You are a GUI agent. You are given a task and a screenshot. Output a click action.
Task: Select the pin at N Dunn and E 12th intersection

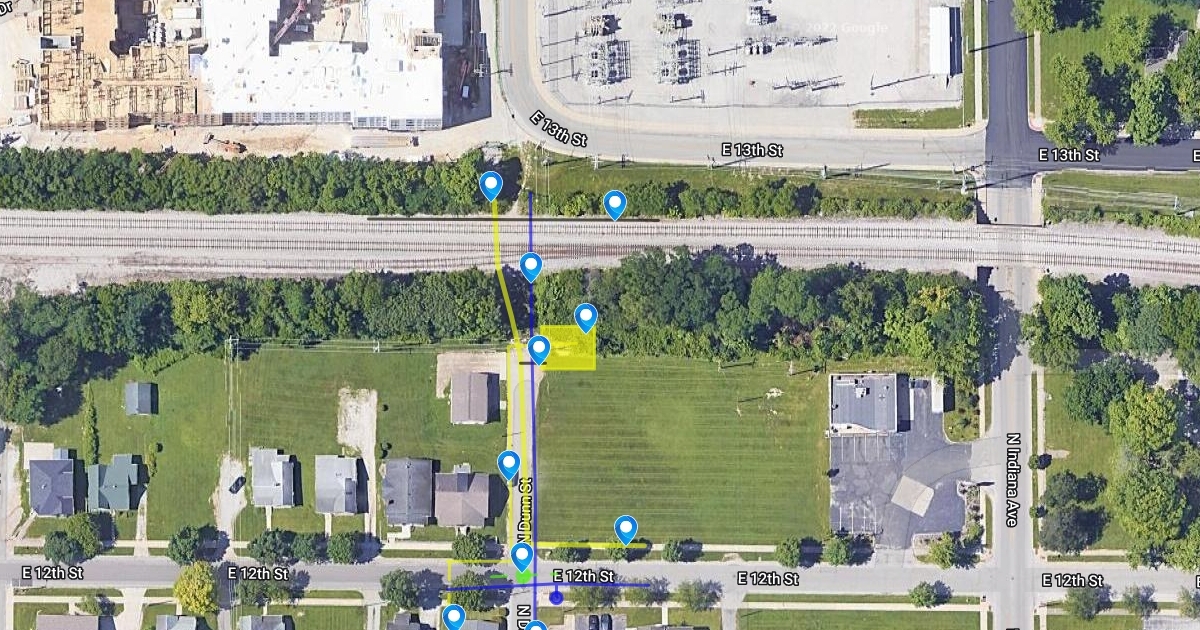(522, 556)
